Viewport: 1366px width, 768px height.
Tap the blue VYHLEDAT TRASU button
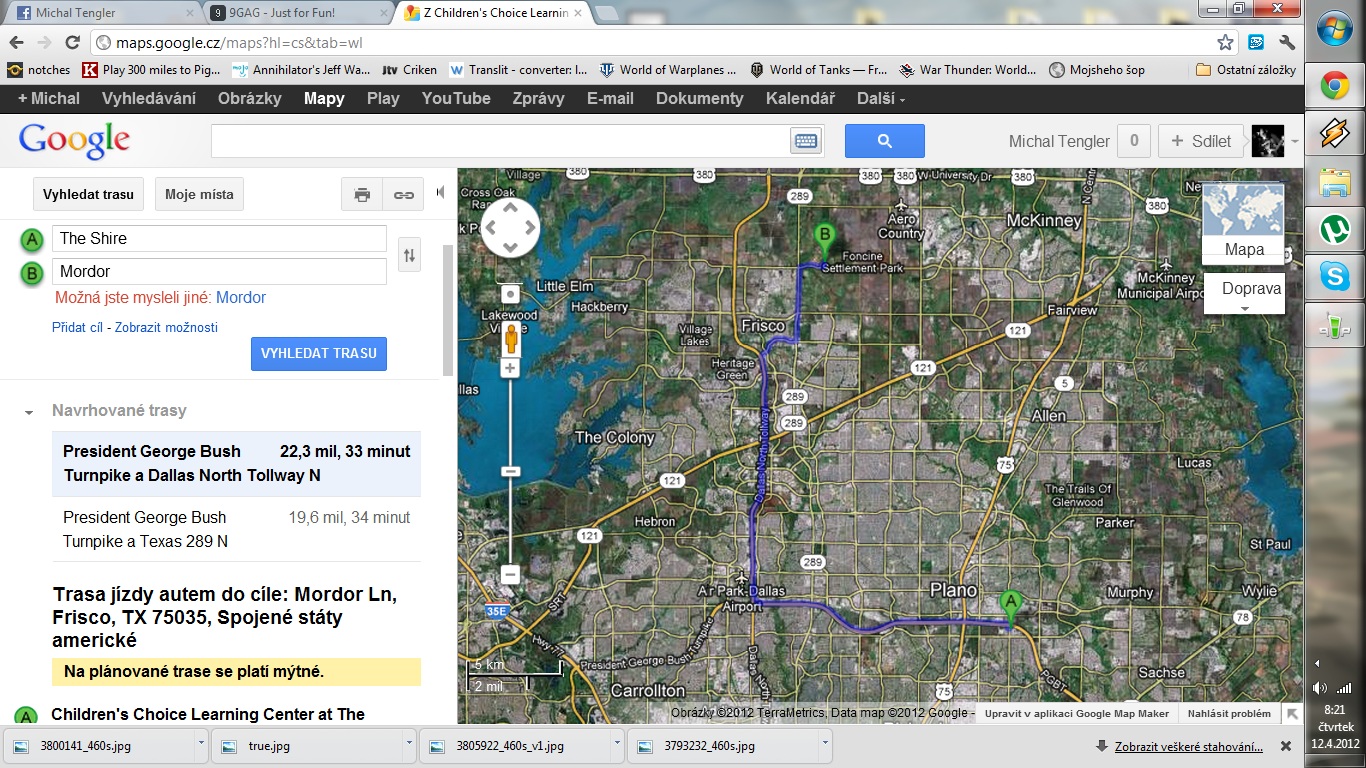tap(318, 353)
